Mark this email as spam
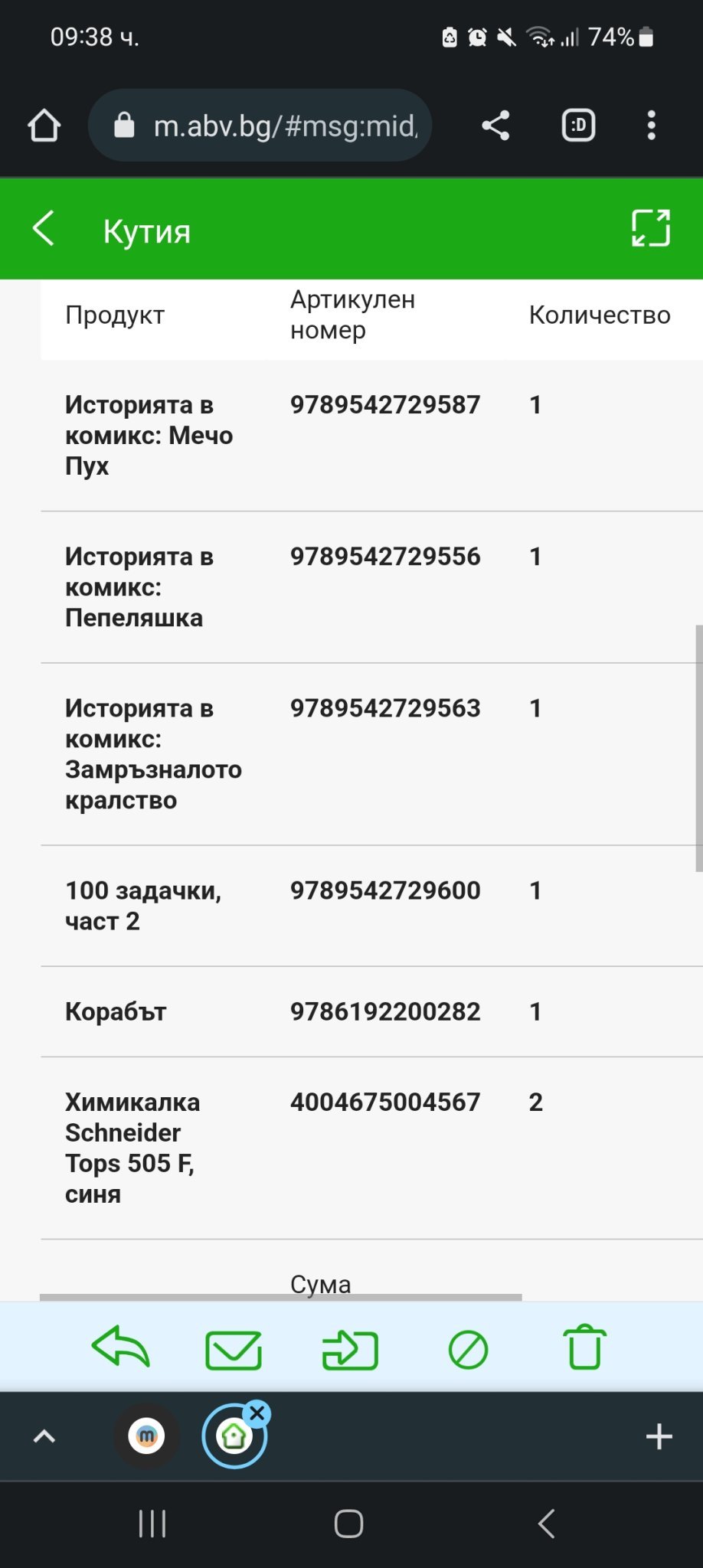The image size is (703, 1568). coord(468,1349)
